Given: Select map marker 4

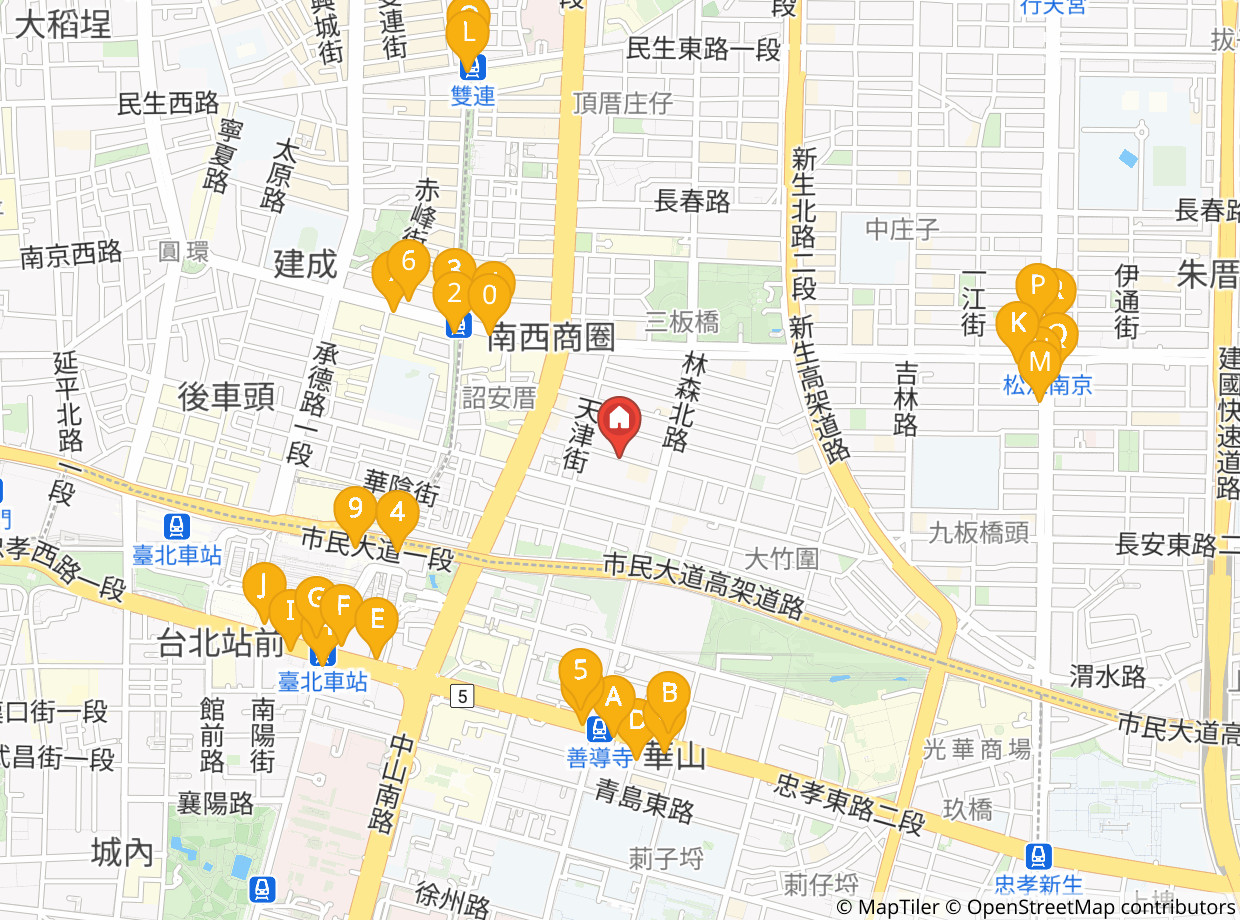Looking at the screenshot, I should [x=398, y=512].
